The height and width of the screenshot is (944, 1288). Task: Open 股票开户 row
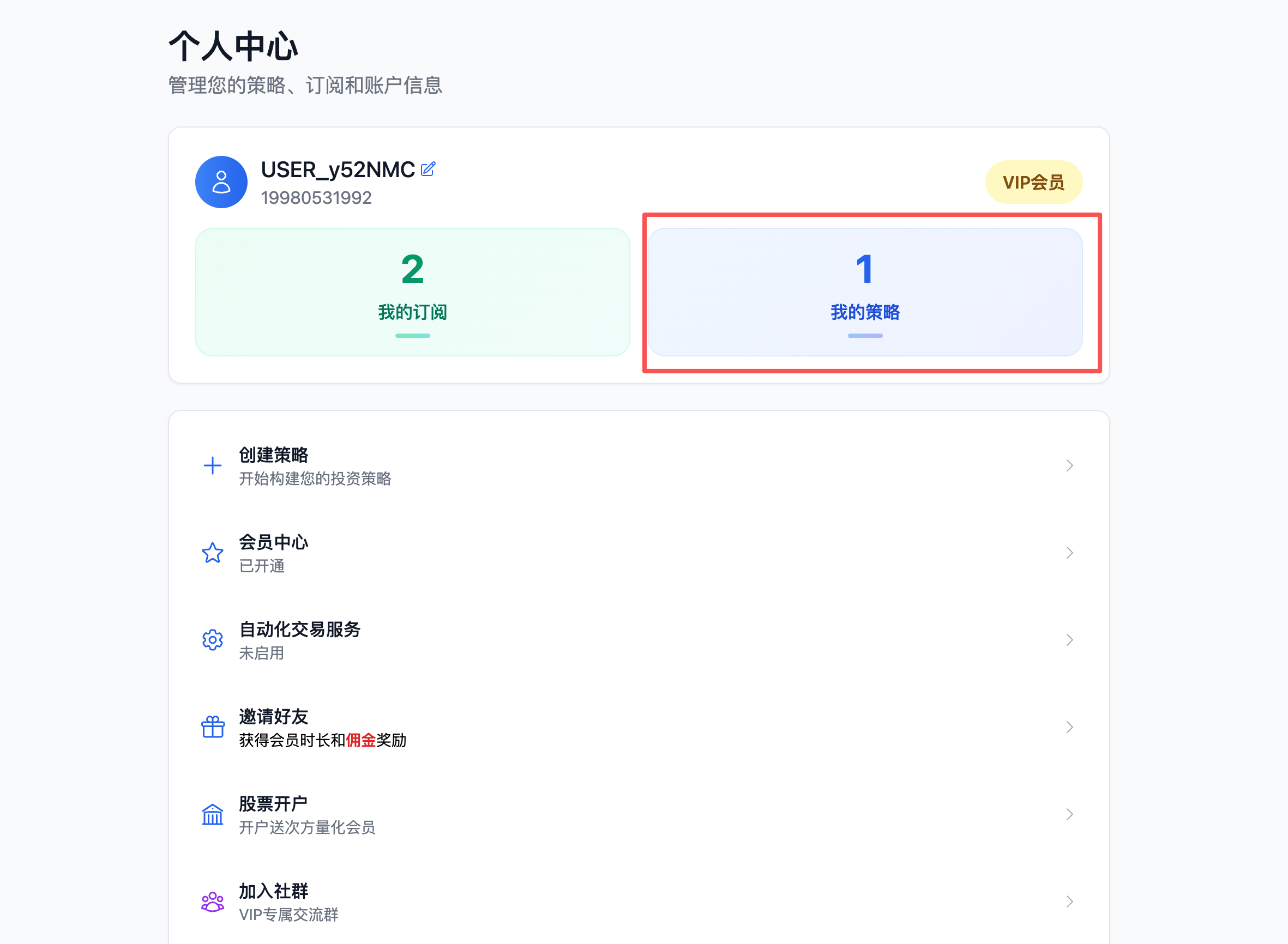638,814
